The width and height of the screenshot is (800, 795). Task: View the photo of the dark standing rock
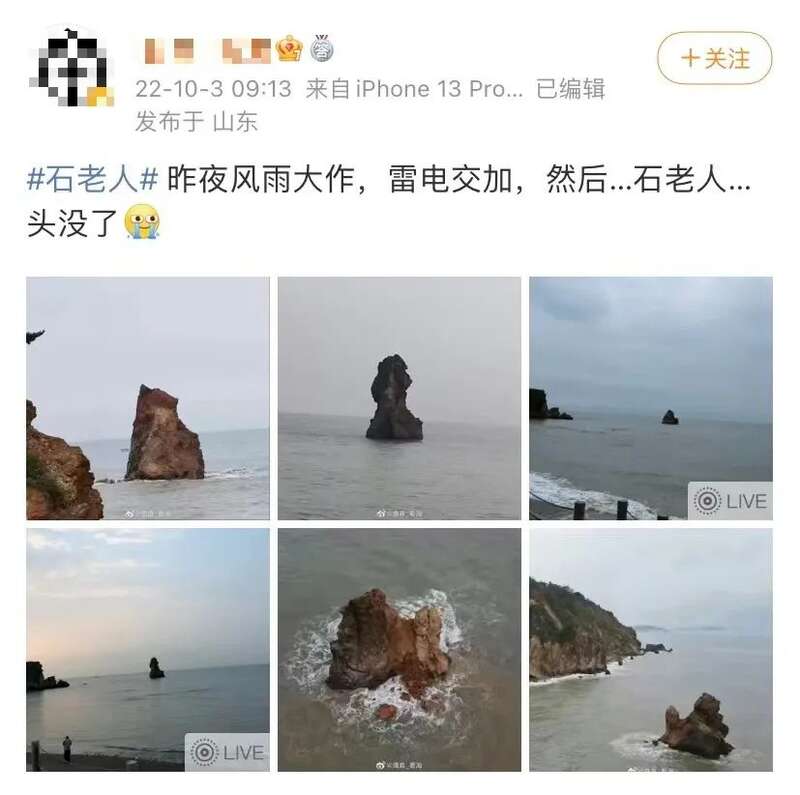click(399, 398)
